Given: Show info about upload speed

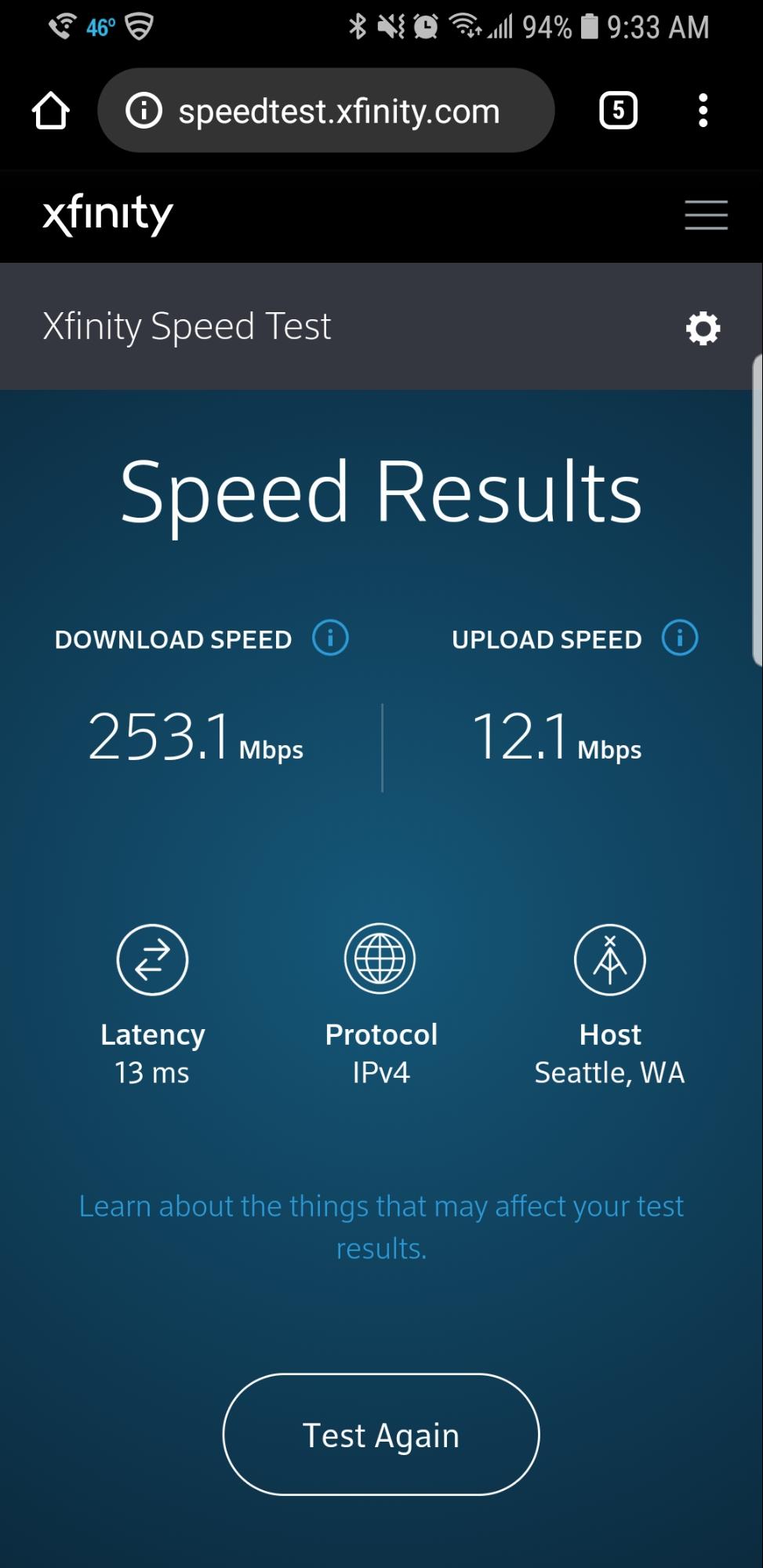Looking at the screenshot, I should click(x=679, y=638).
